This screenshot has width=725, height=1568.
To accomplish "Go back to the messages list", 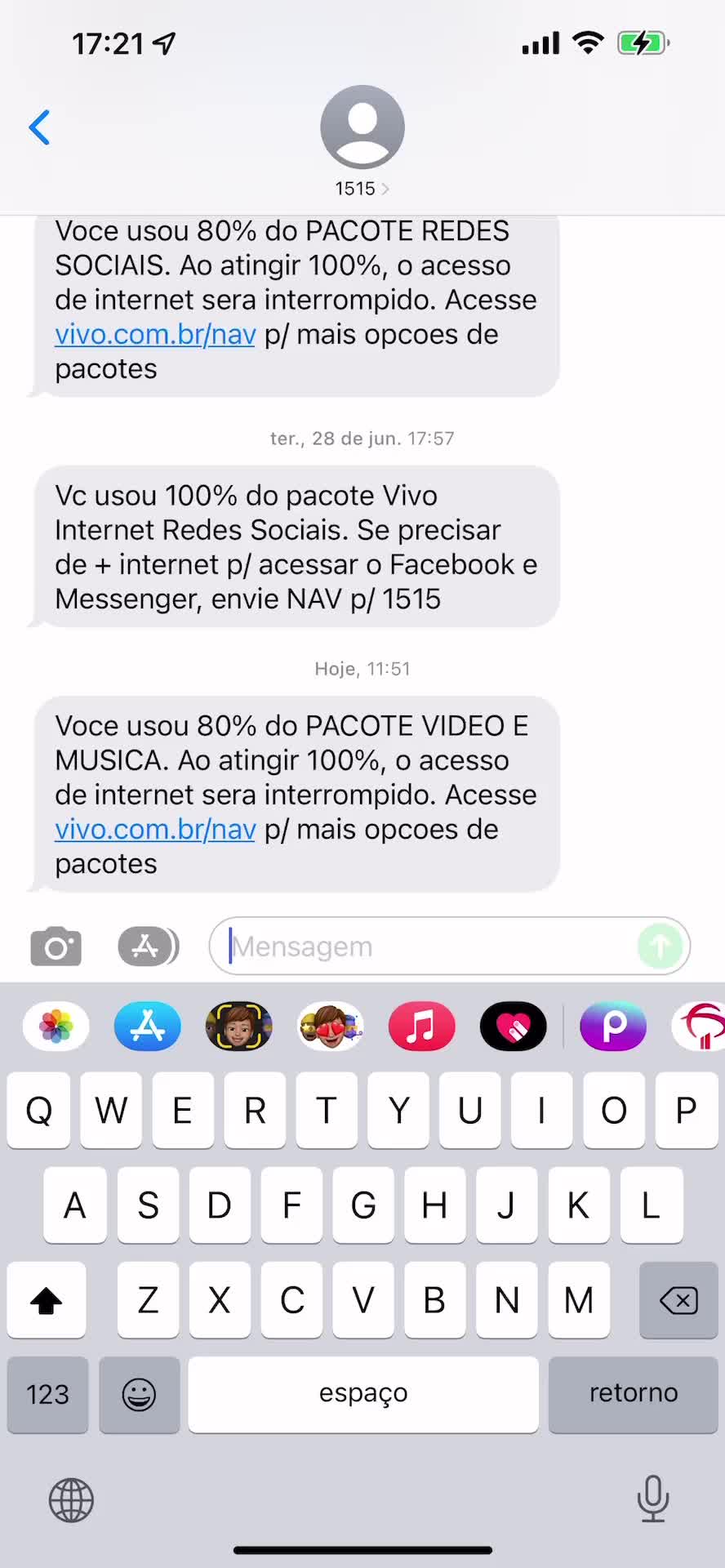I will pyautogui.click(x=39, y=127).
